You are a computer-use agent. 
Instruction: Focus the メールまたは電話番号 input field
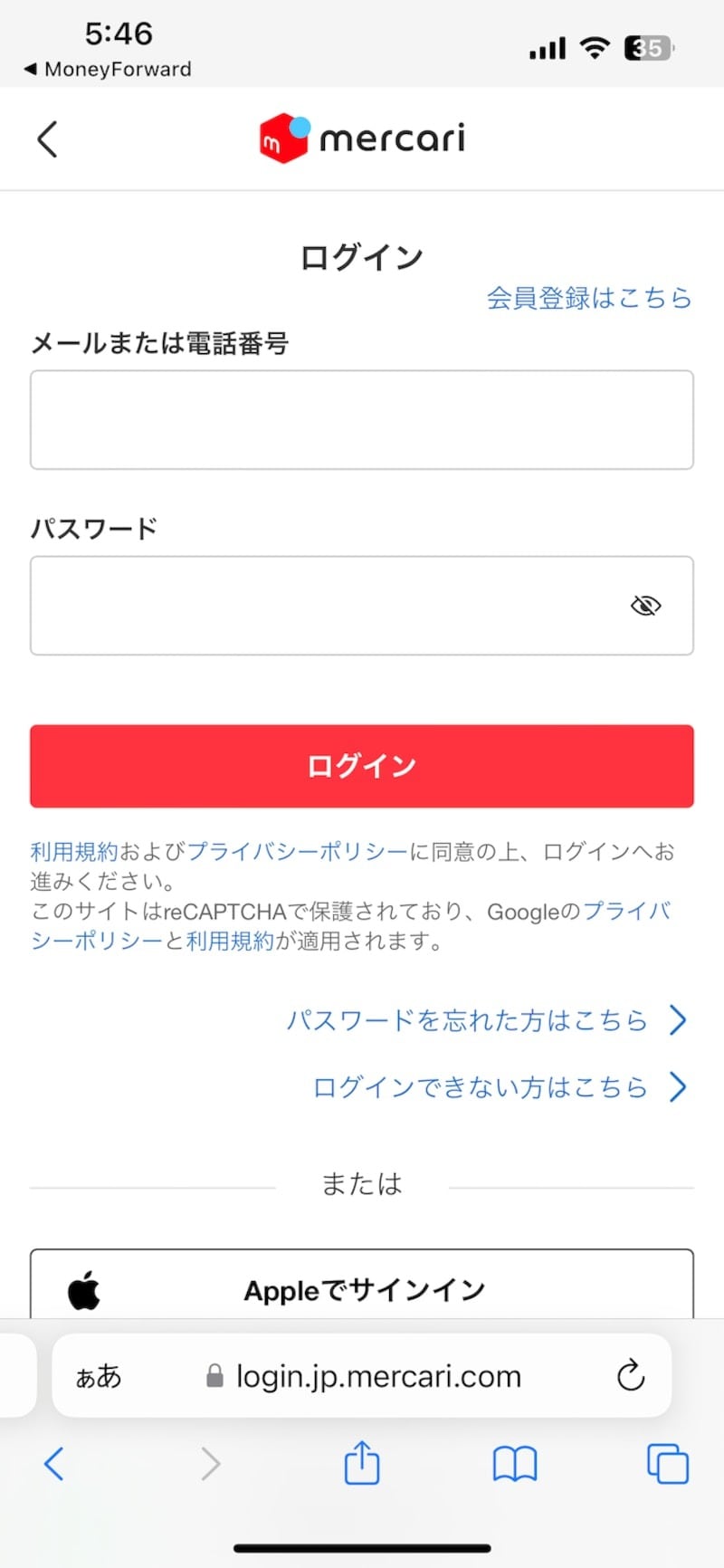[361, 419]
